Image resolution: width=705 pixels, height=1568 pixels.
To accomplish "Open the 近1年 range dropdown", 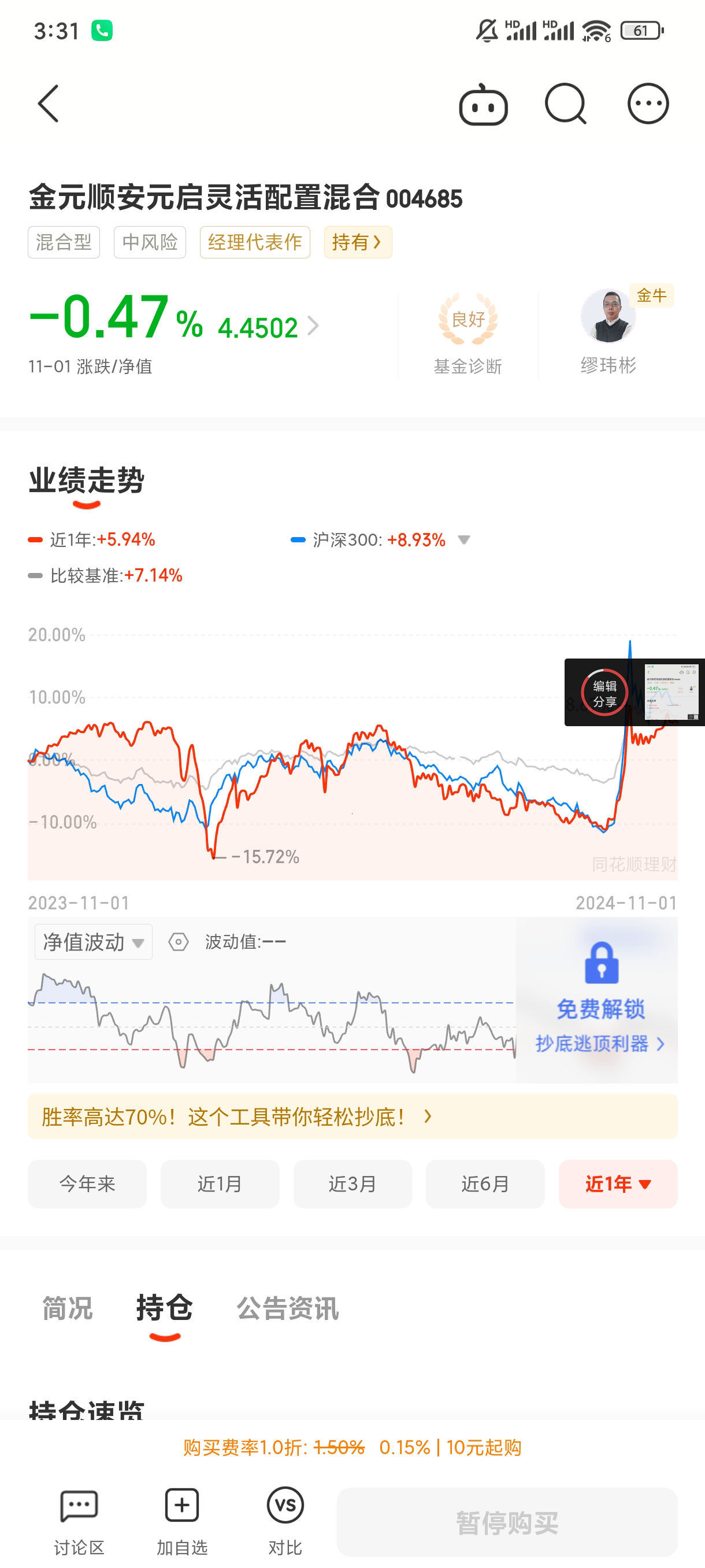I will pyautogui.click(x=618, y=1184).
